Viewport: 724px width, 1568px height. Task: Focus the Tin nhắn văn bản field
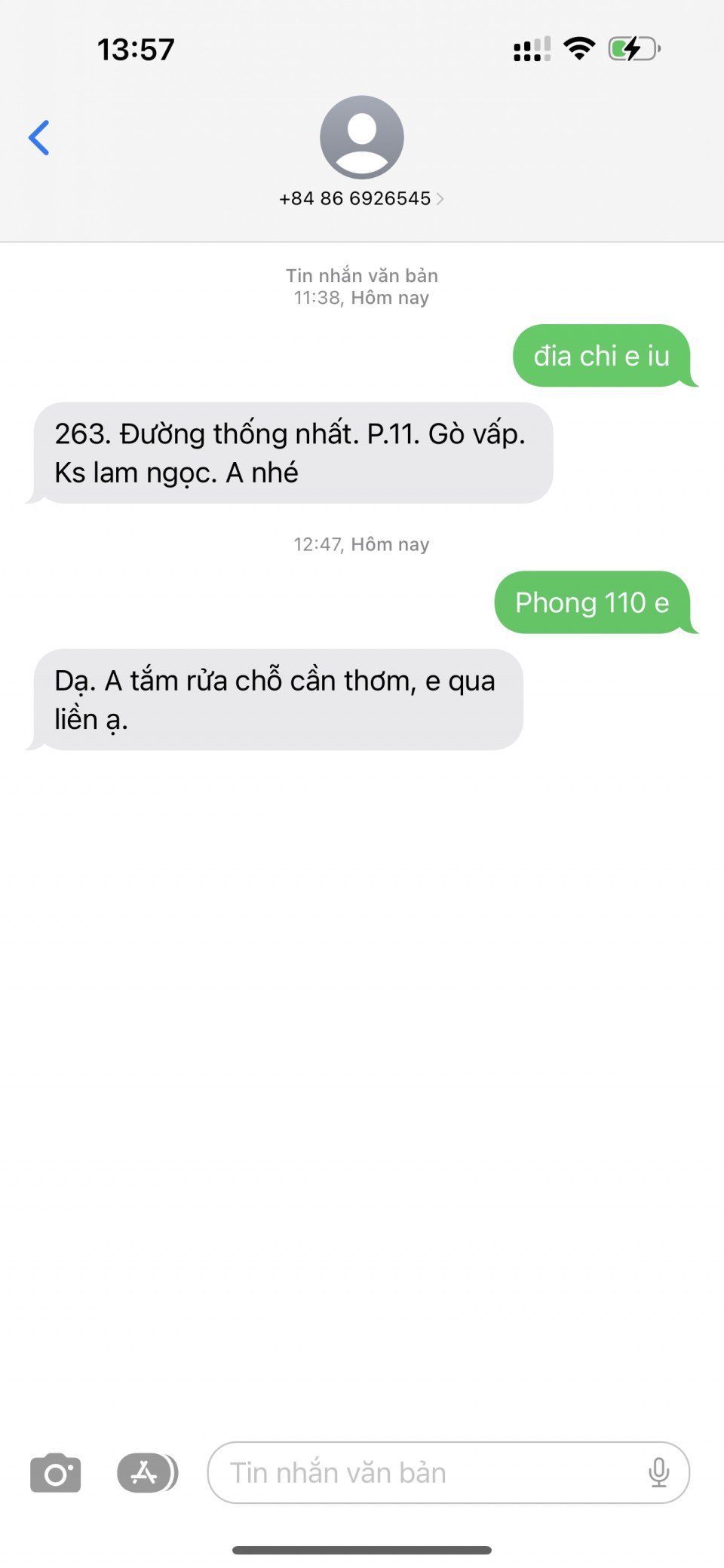click(x=422, y=1472)
